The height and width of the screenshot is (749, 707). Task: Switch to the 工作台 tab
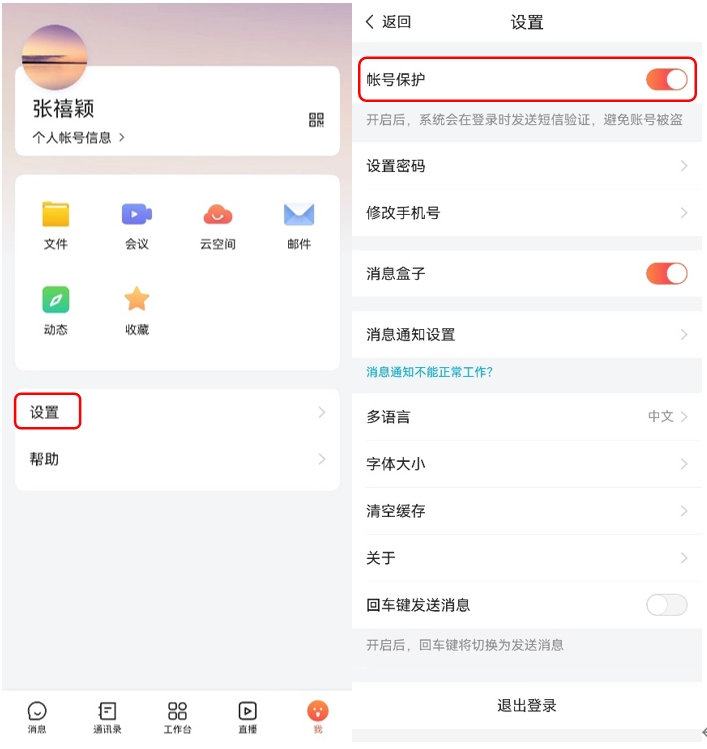click(177, 716)
